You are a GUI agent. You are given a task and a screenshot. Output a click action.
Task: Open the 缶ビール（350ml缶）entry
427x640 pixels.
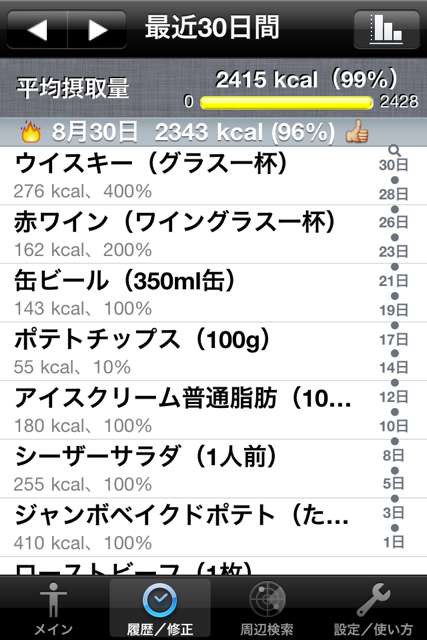(186, 293)
